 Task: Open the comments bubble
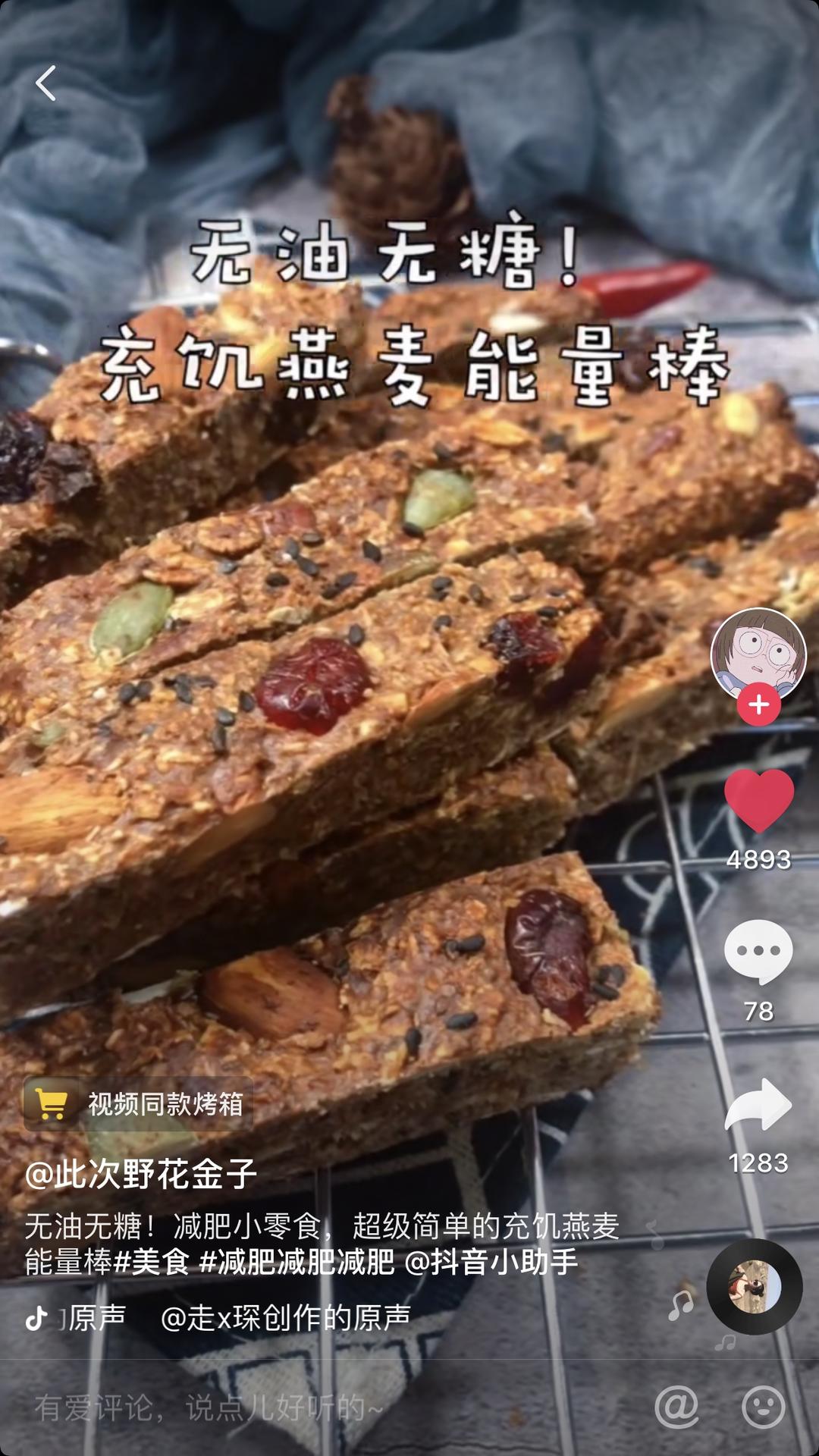pos(758,952)
